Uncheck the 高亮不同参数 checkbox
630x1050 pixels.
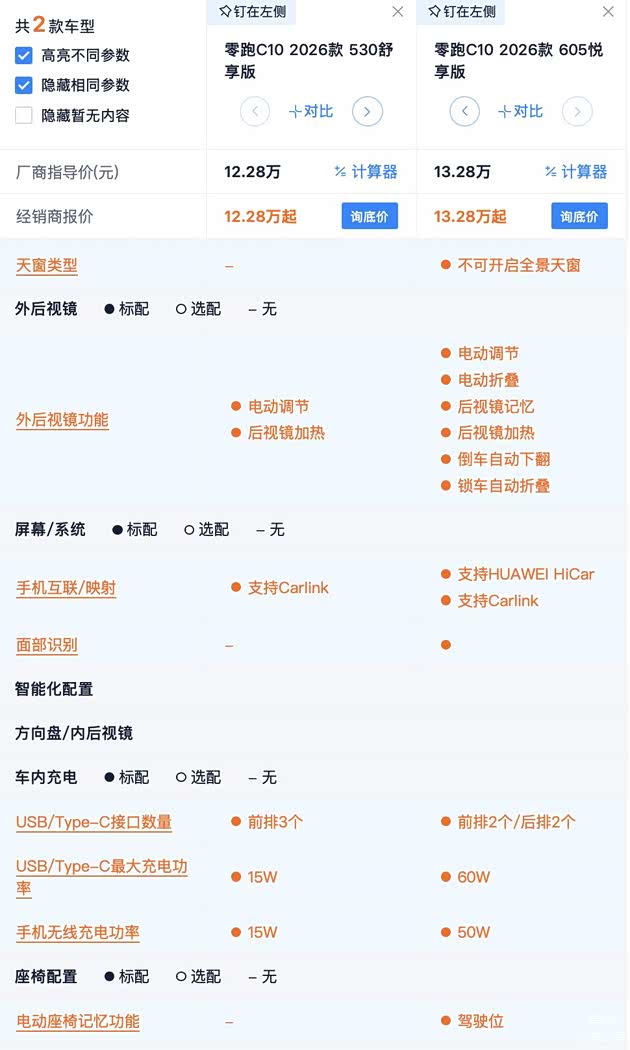[24, 56]
